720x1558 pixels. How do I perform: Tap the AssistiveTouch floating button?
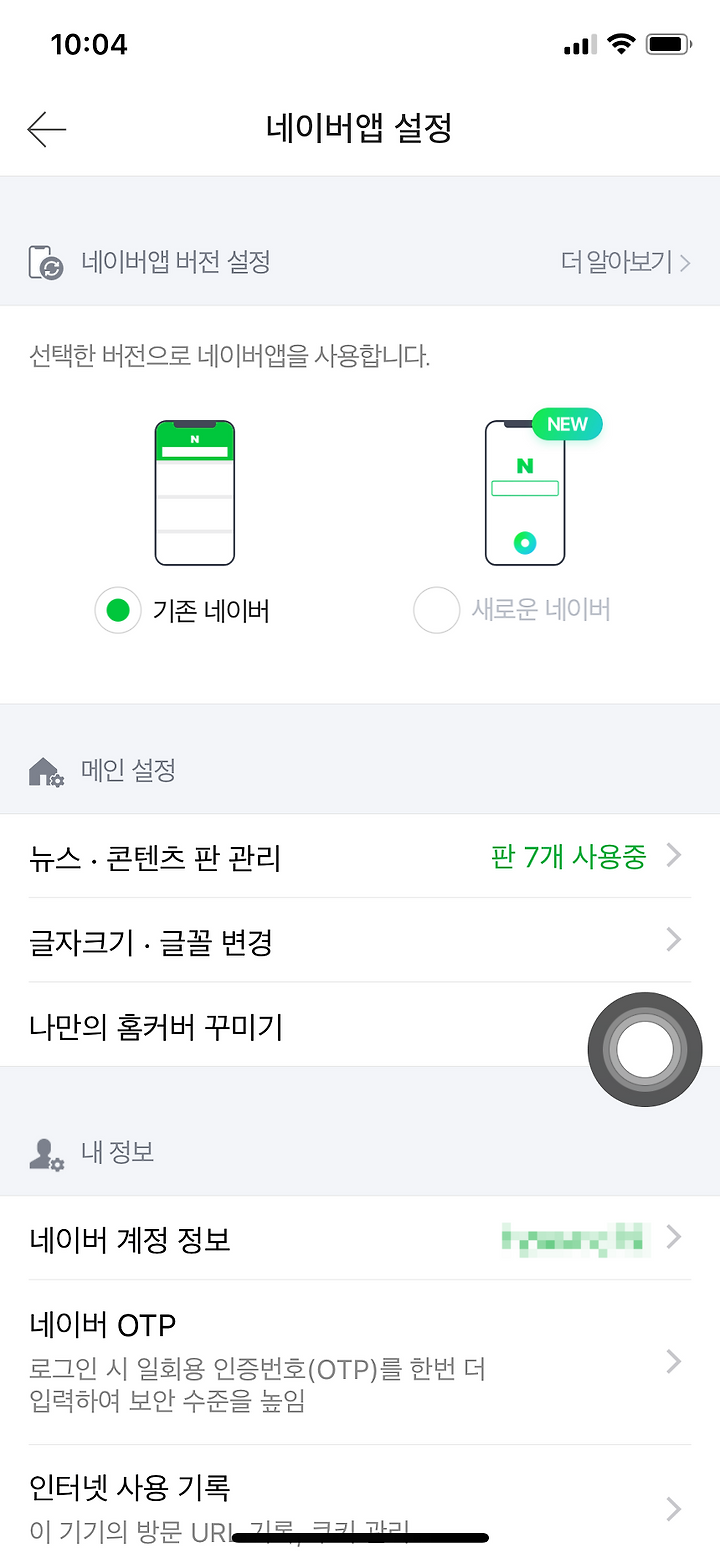(x=645, y=1049)
